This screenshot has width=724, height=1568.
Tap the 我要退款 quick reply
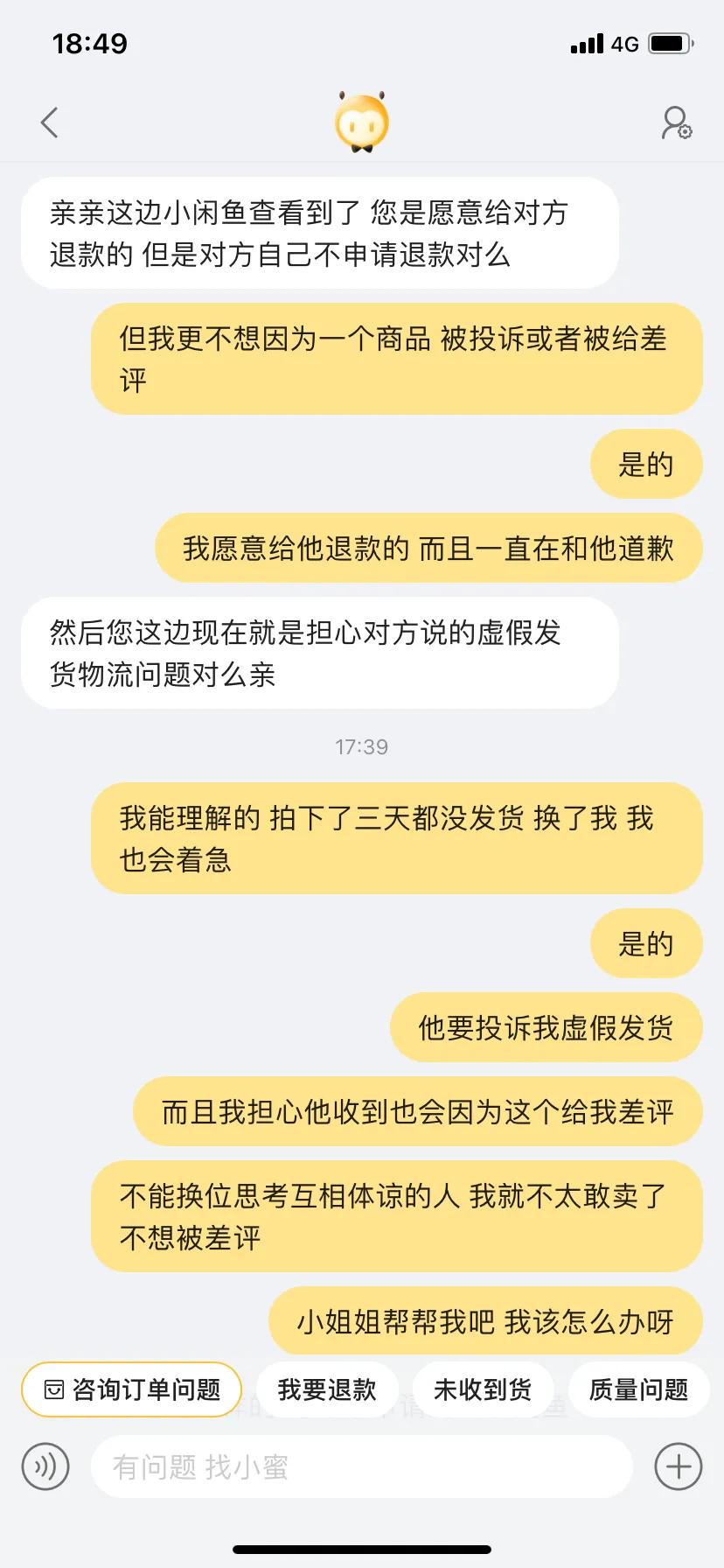click(x=326, y=1389)
